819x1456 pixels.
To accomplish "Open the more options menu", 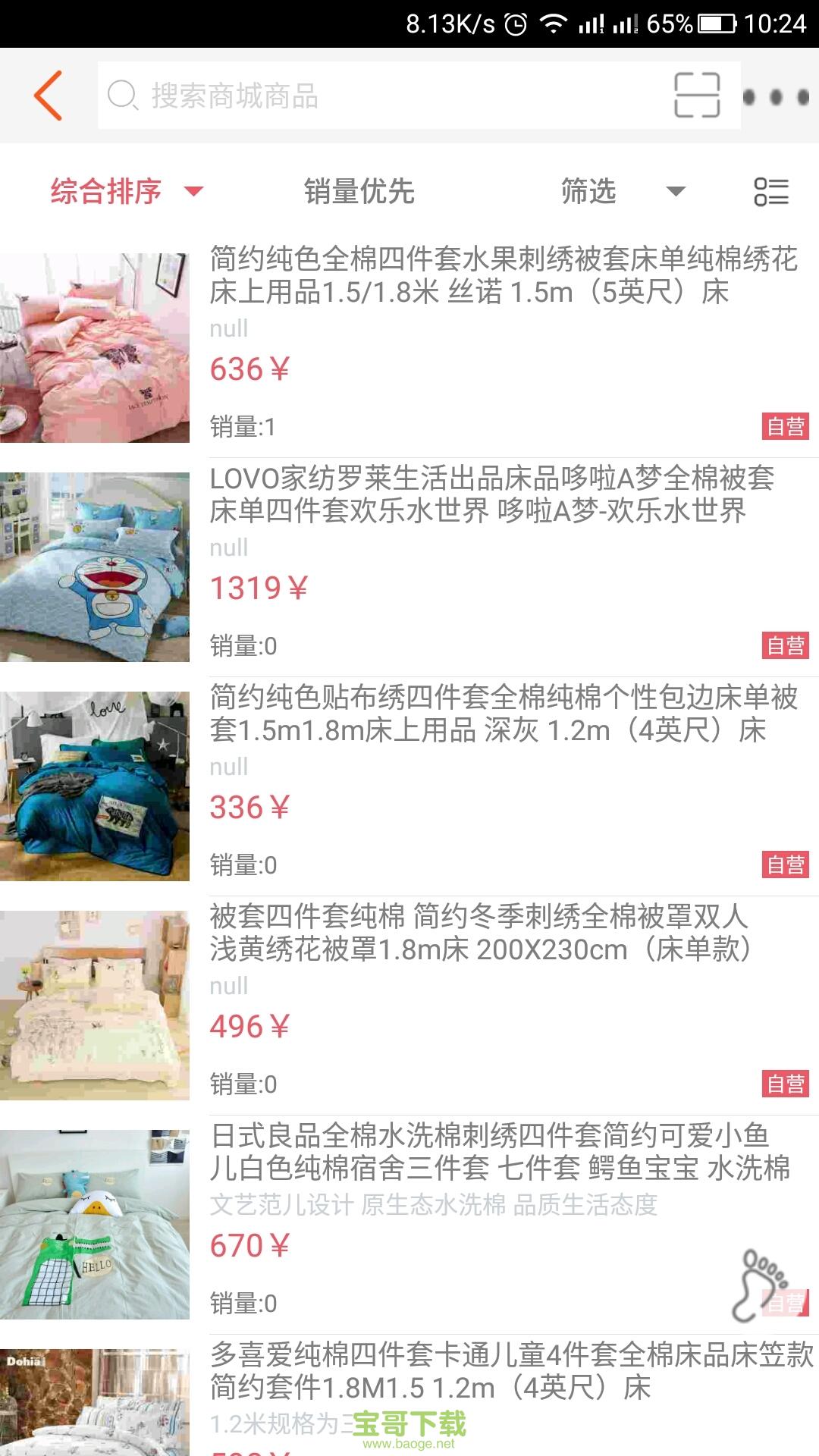I will click(x=776, y=99).
